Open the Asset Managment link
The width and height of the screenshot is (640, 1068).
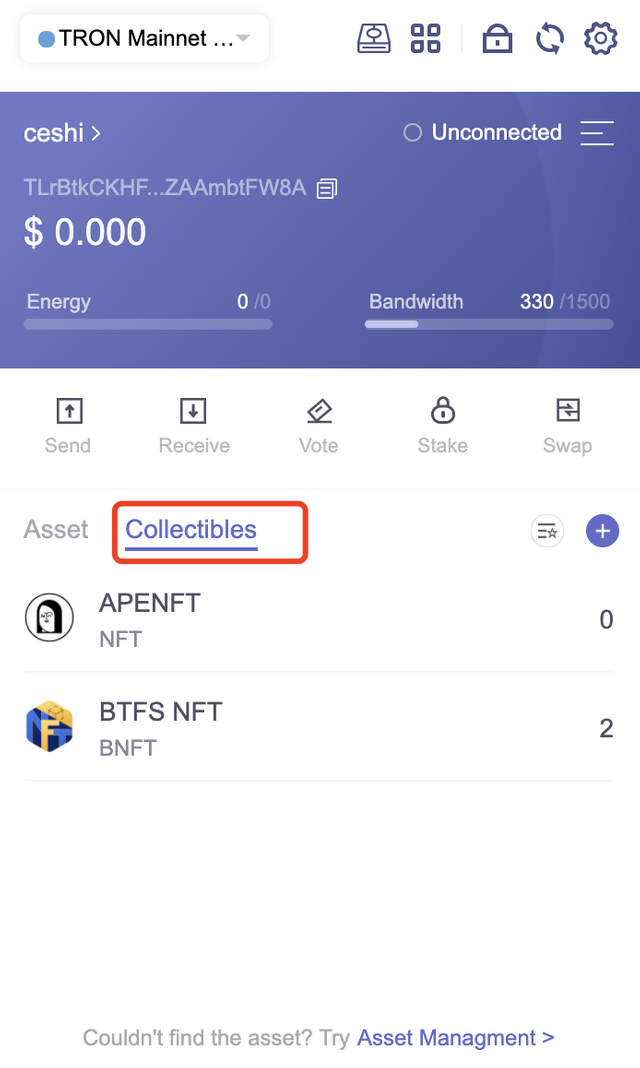pyautogui.click(x=455, y=1038)
